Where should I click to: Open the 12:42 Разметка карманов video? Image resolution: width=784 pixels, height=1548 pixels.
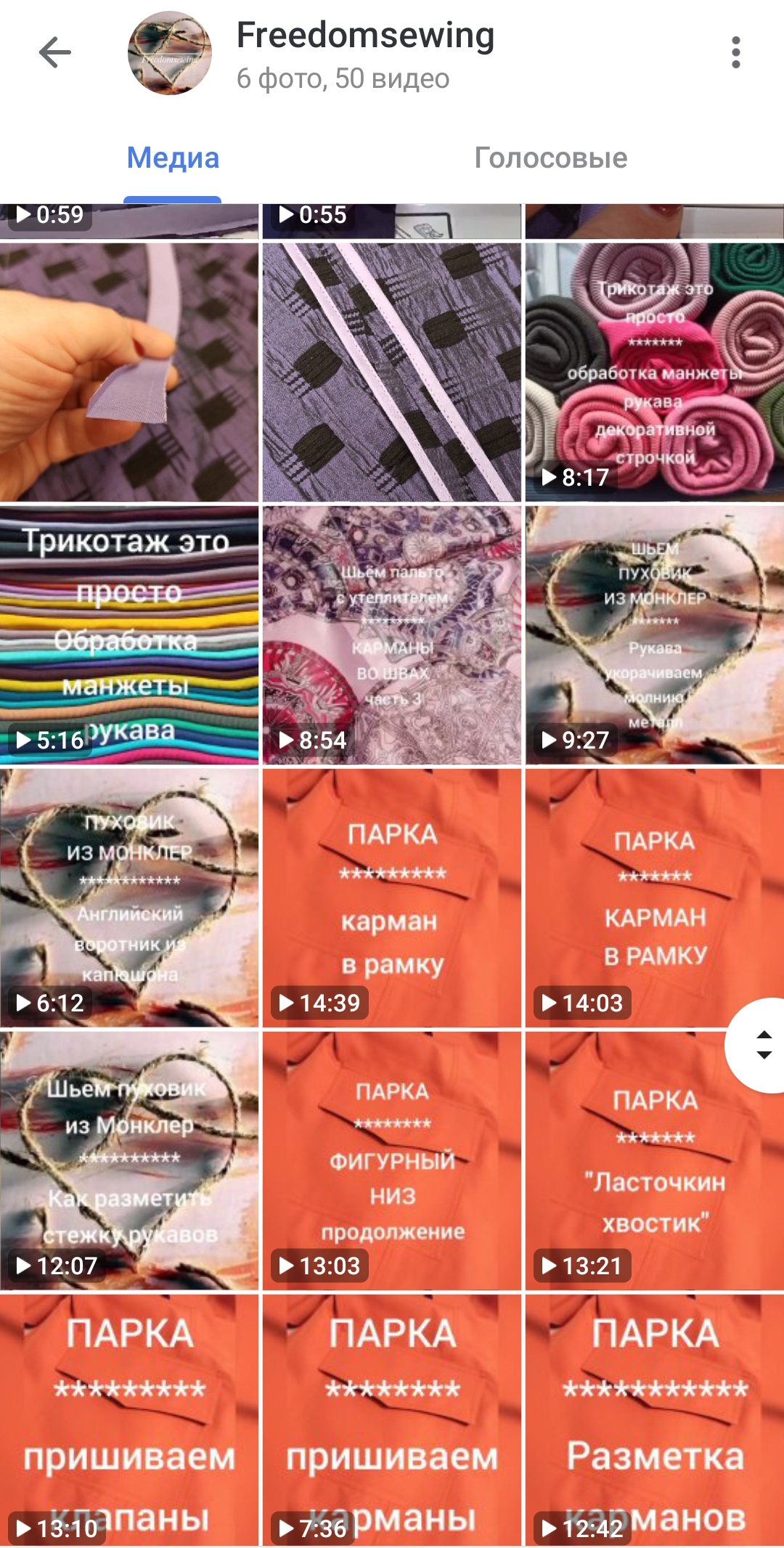(x=655, y=1421)
